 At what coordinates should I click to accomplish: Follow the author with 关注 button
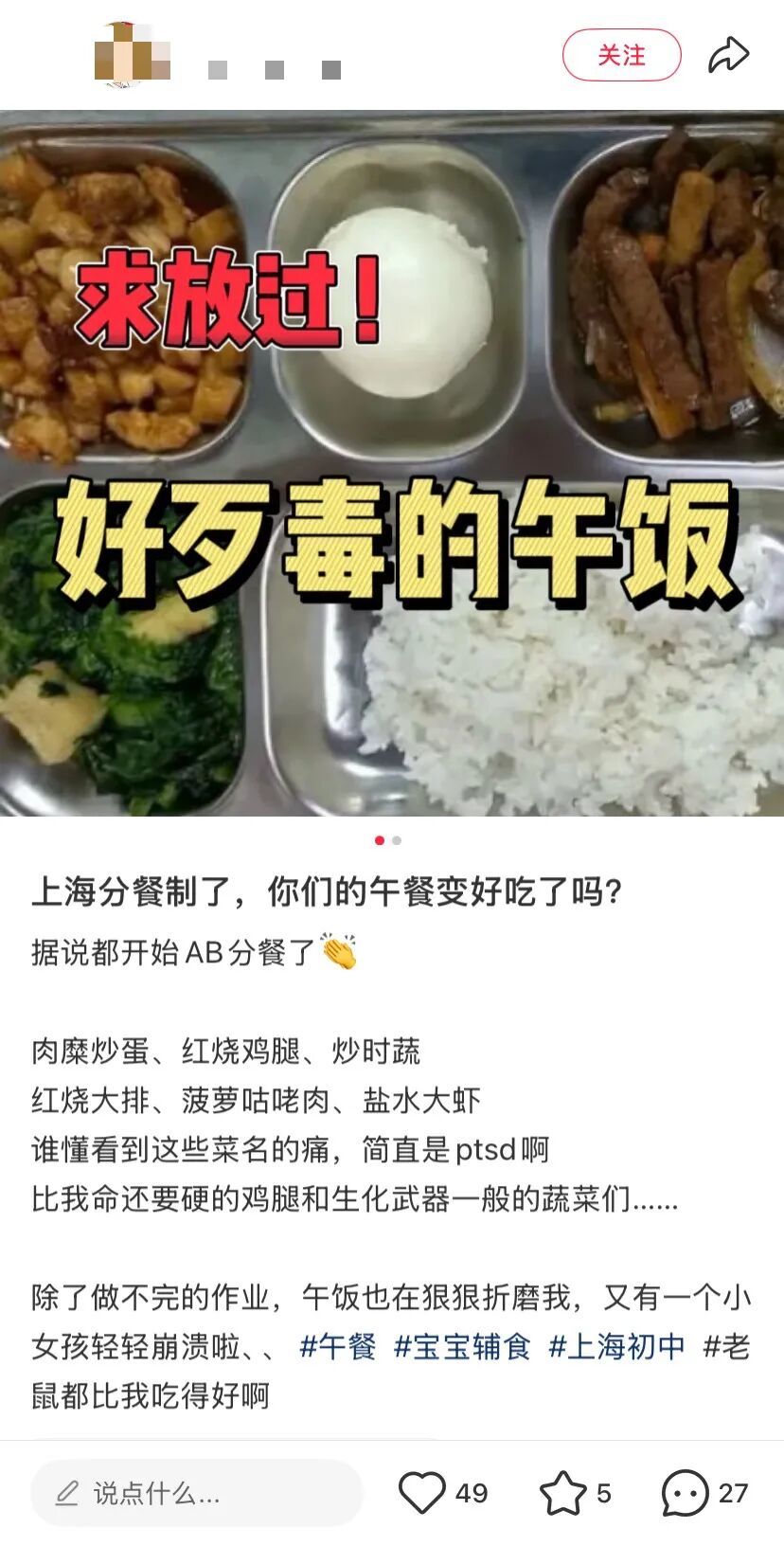coord(621,56)
